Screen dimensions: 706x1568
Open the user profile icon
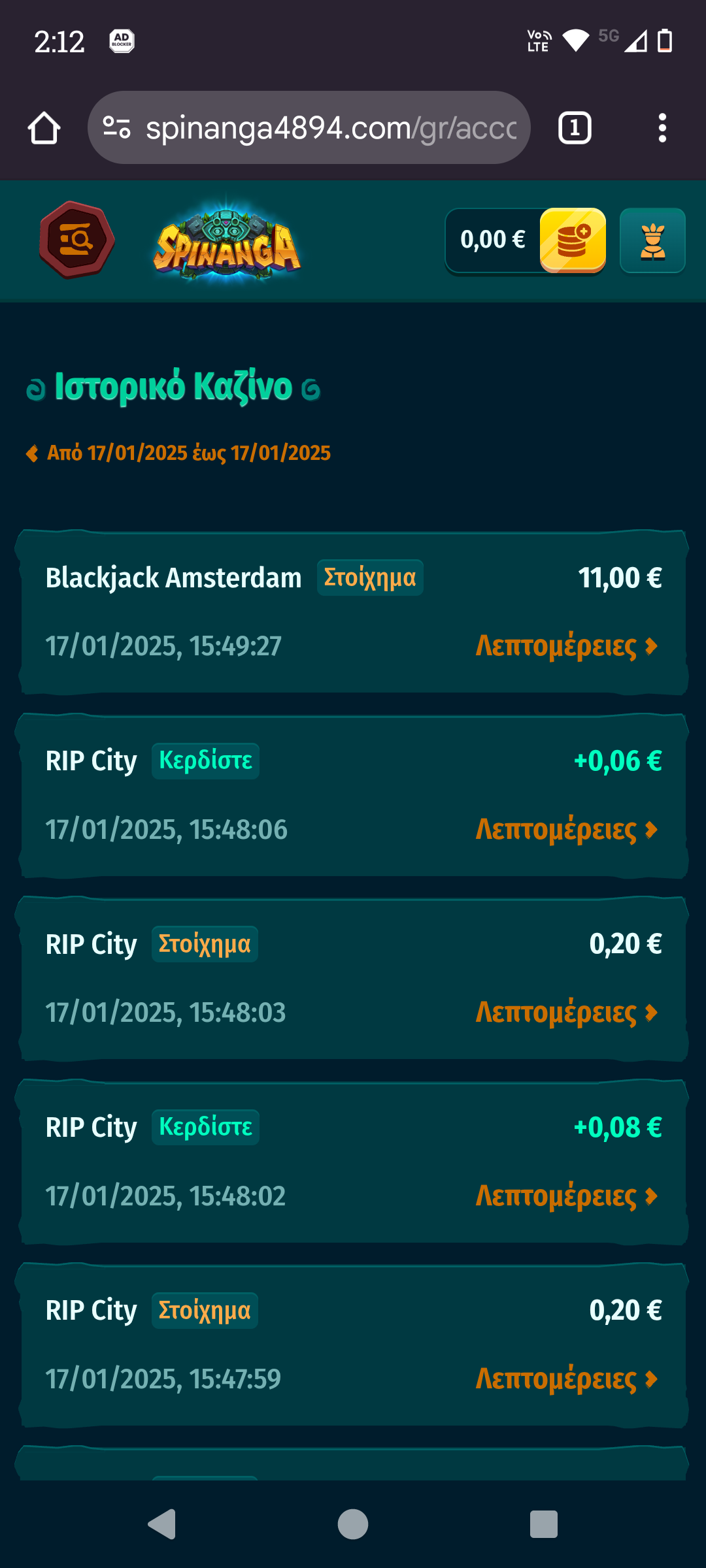point(652,240)
